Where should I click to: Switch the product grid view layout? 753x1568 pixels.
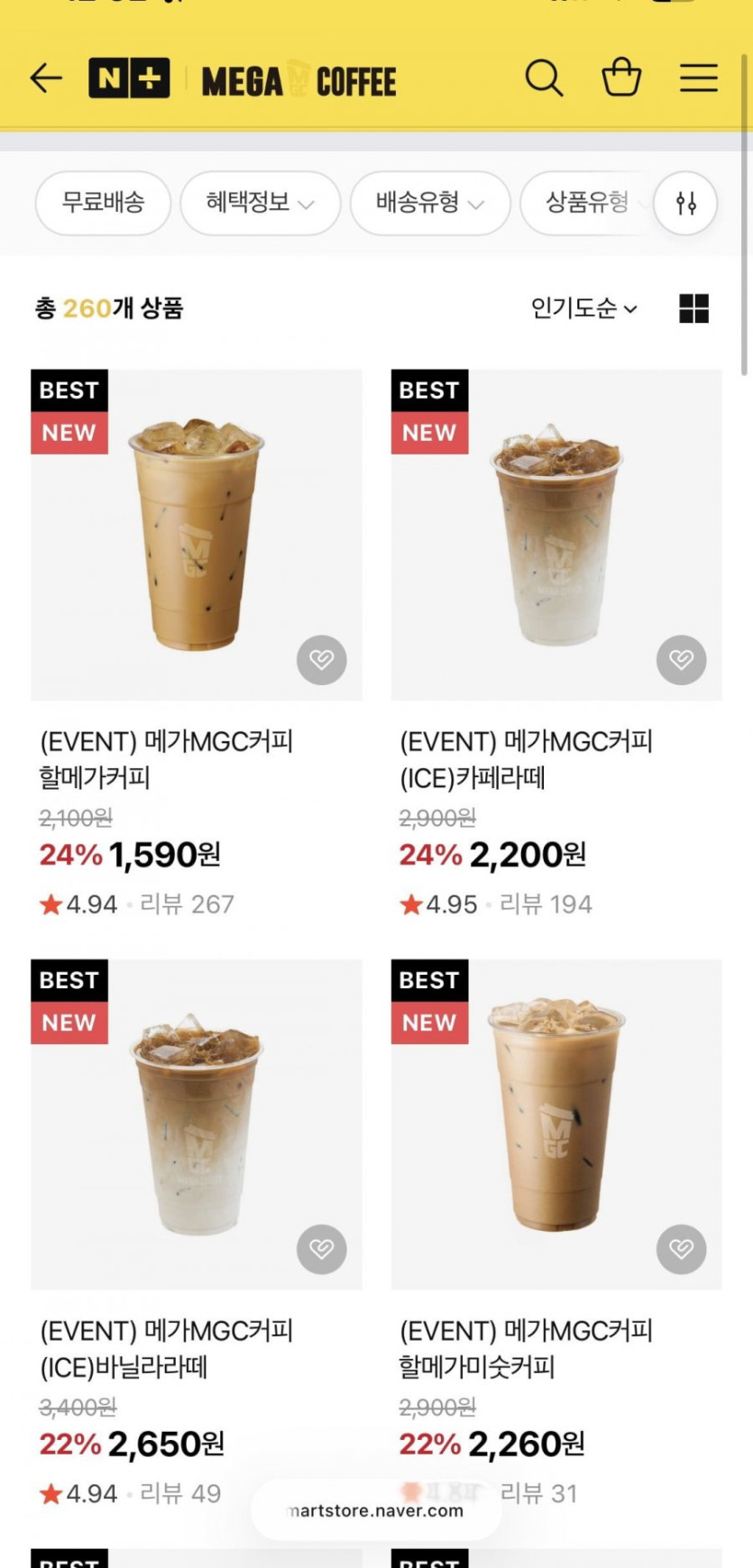693,308
